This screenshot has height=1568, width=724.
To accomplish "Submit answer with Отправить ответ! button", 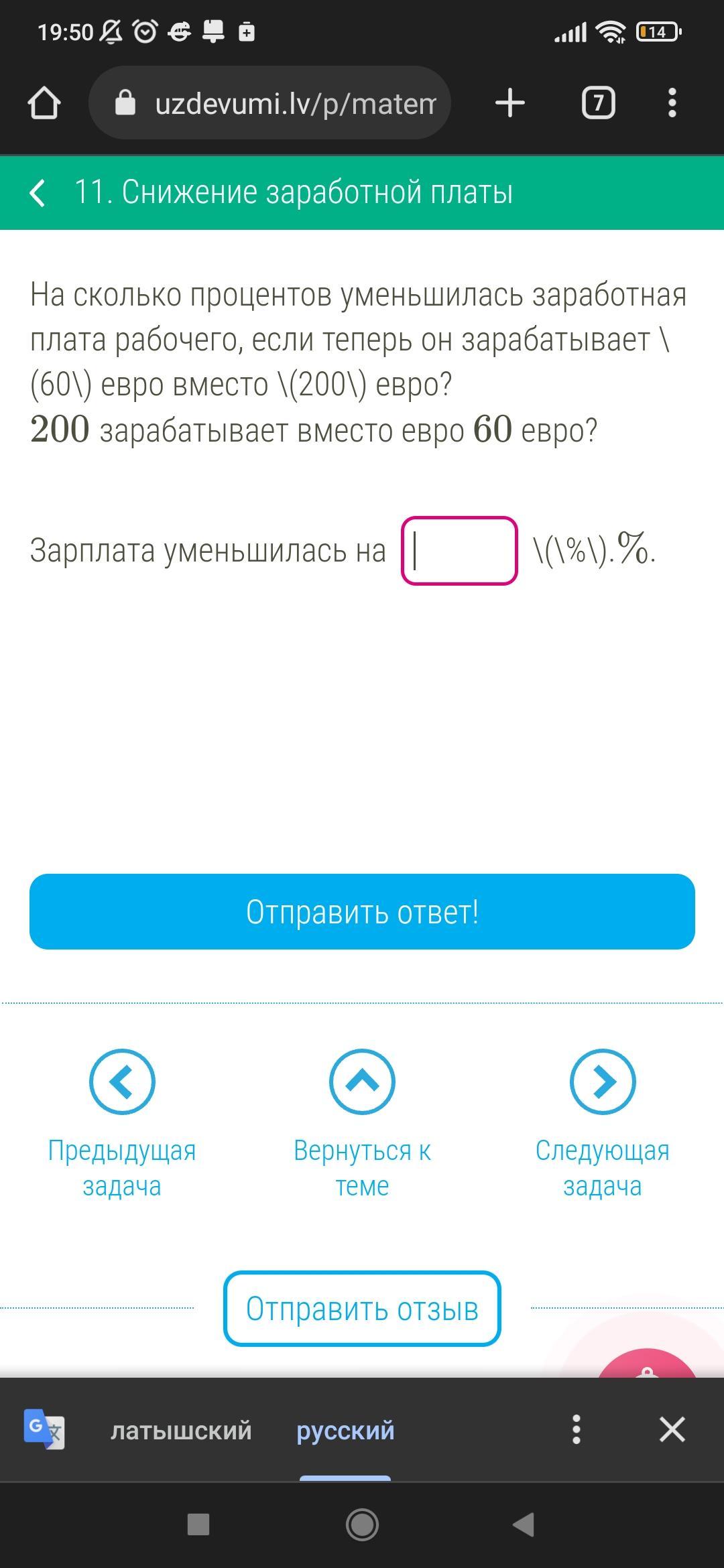I will [x=362, y=911].
